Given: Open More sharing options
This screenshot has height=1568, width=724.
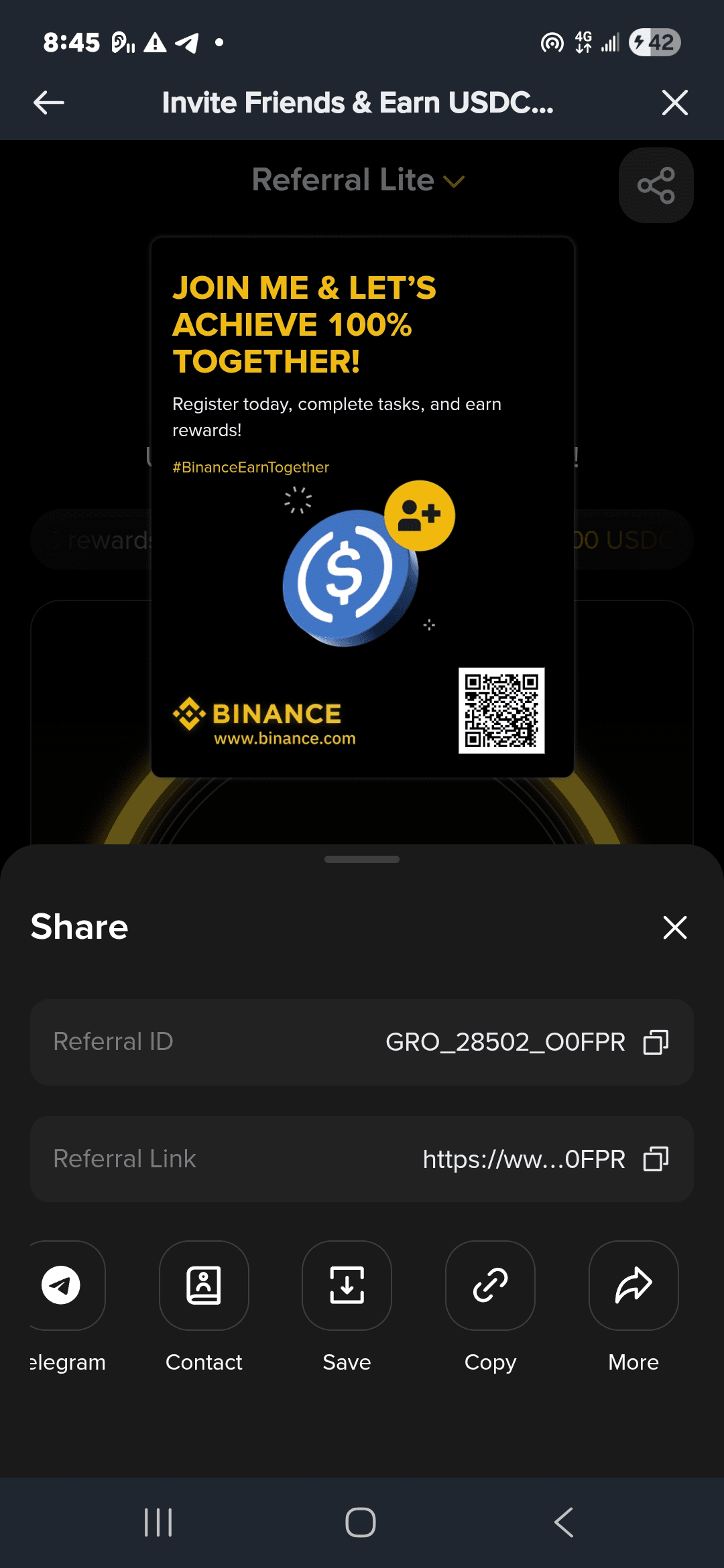Looking at the screenshot, I should 633,1285.
